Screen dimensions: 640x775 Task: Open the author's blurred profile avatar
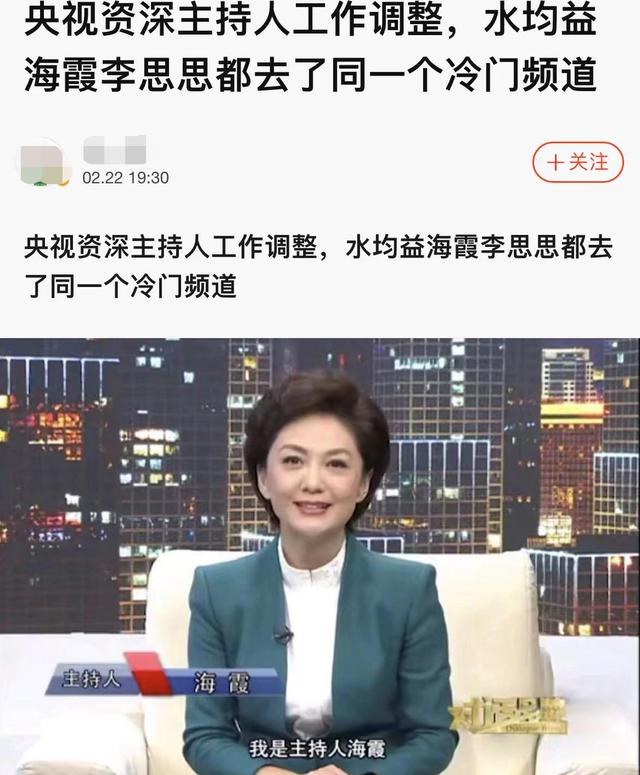point(44,162)
